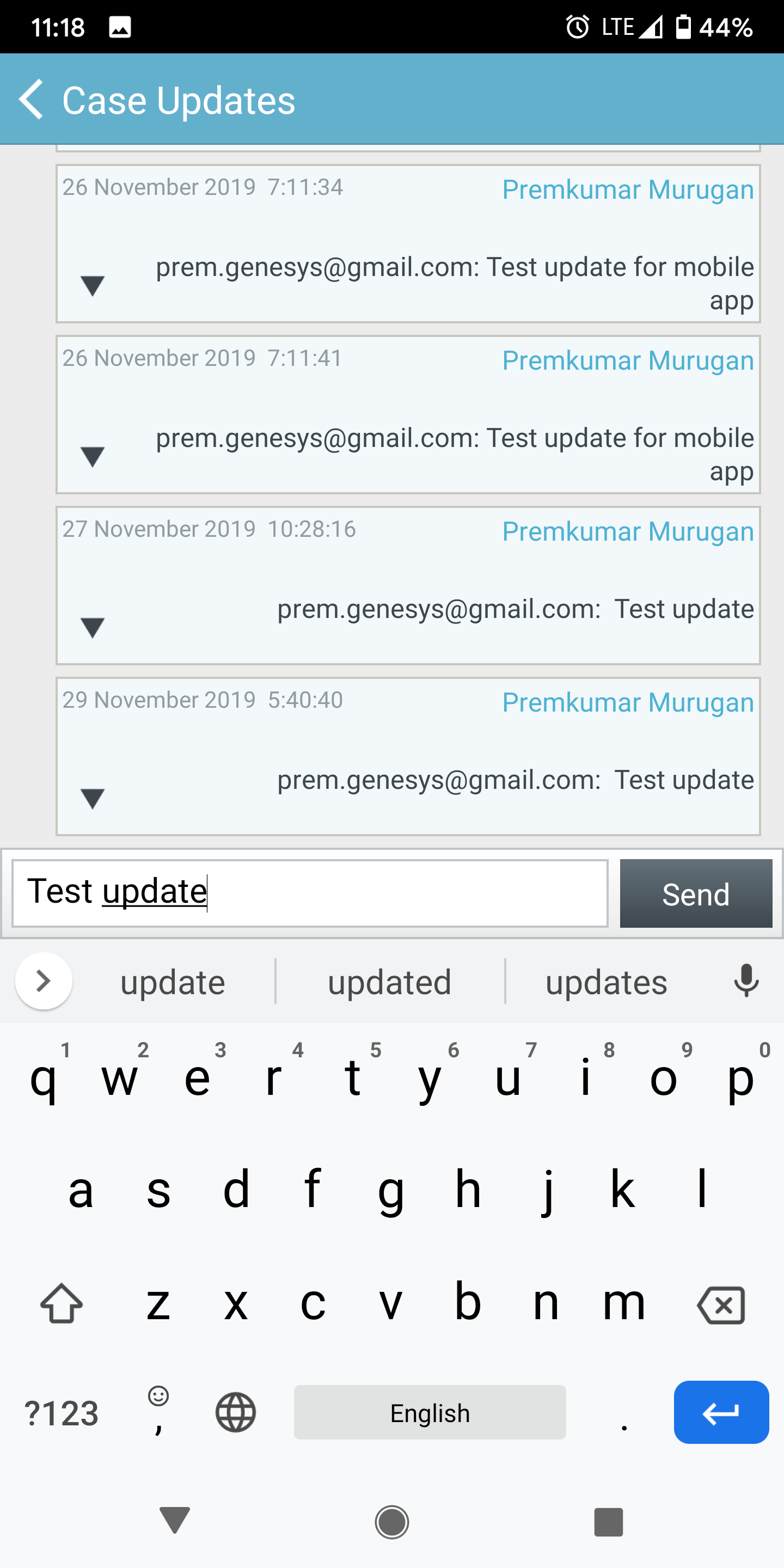784x1568 pixels.
Task: Expand the 29 November 5:40:40 update
Action: (93, 798)
